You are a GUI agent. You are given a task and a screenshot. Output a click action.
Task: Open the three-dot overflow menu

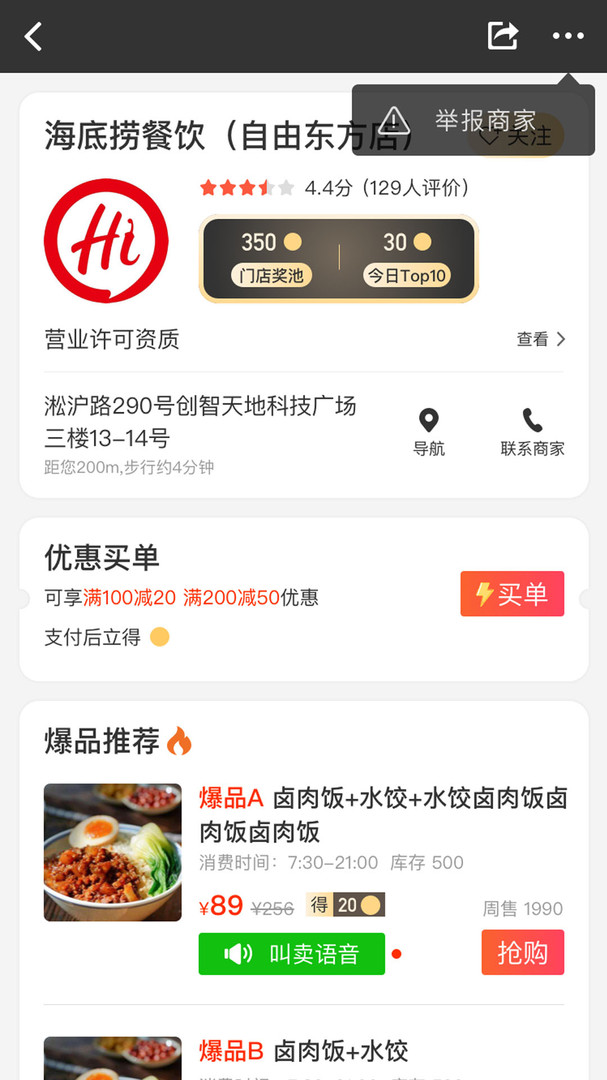[568, 36]
